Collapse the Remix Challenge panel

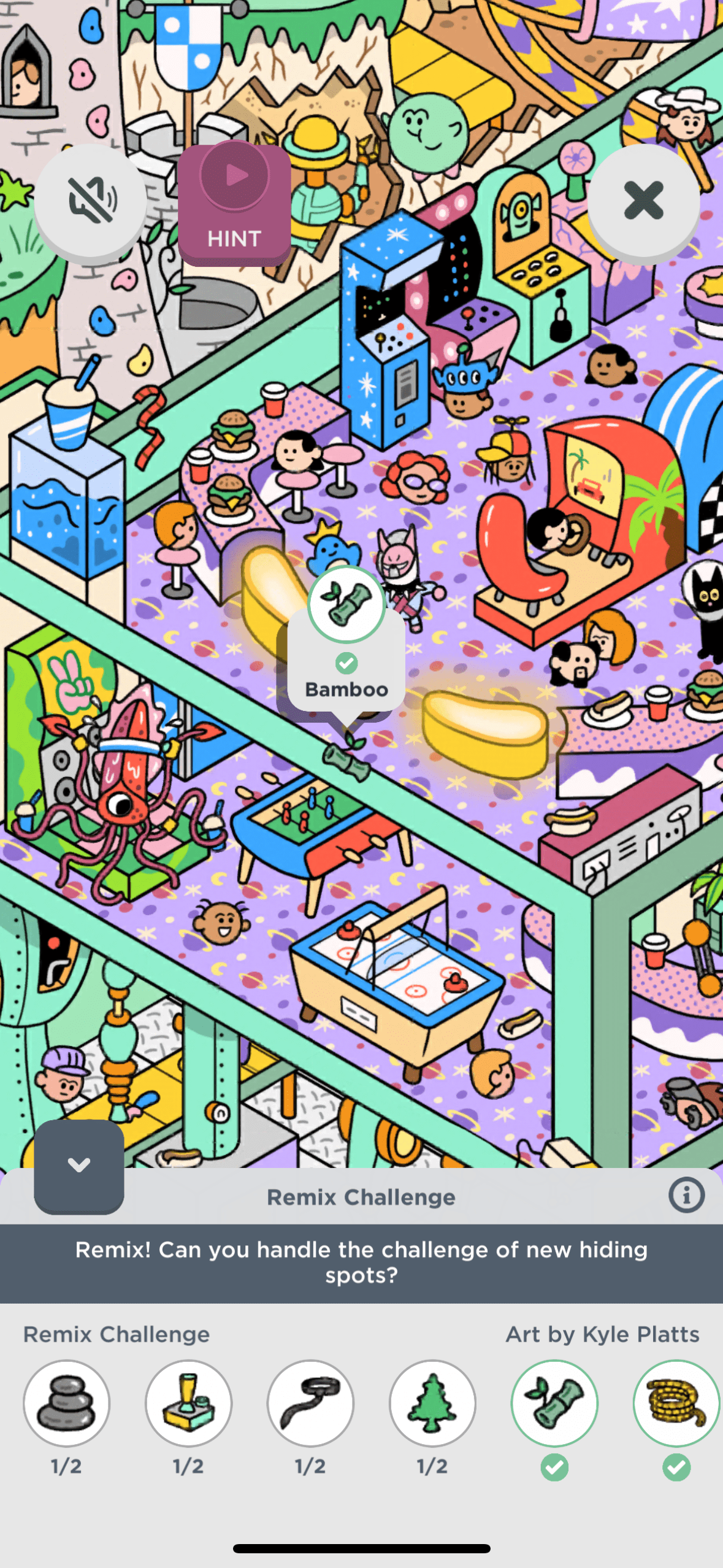(x=79, y=1165)
